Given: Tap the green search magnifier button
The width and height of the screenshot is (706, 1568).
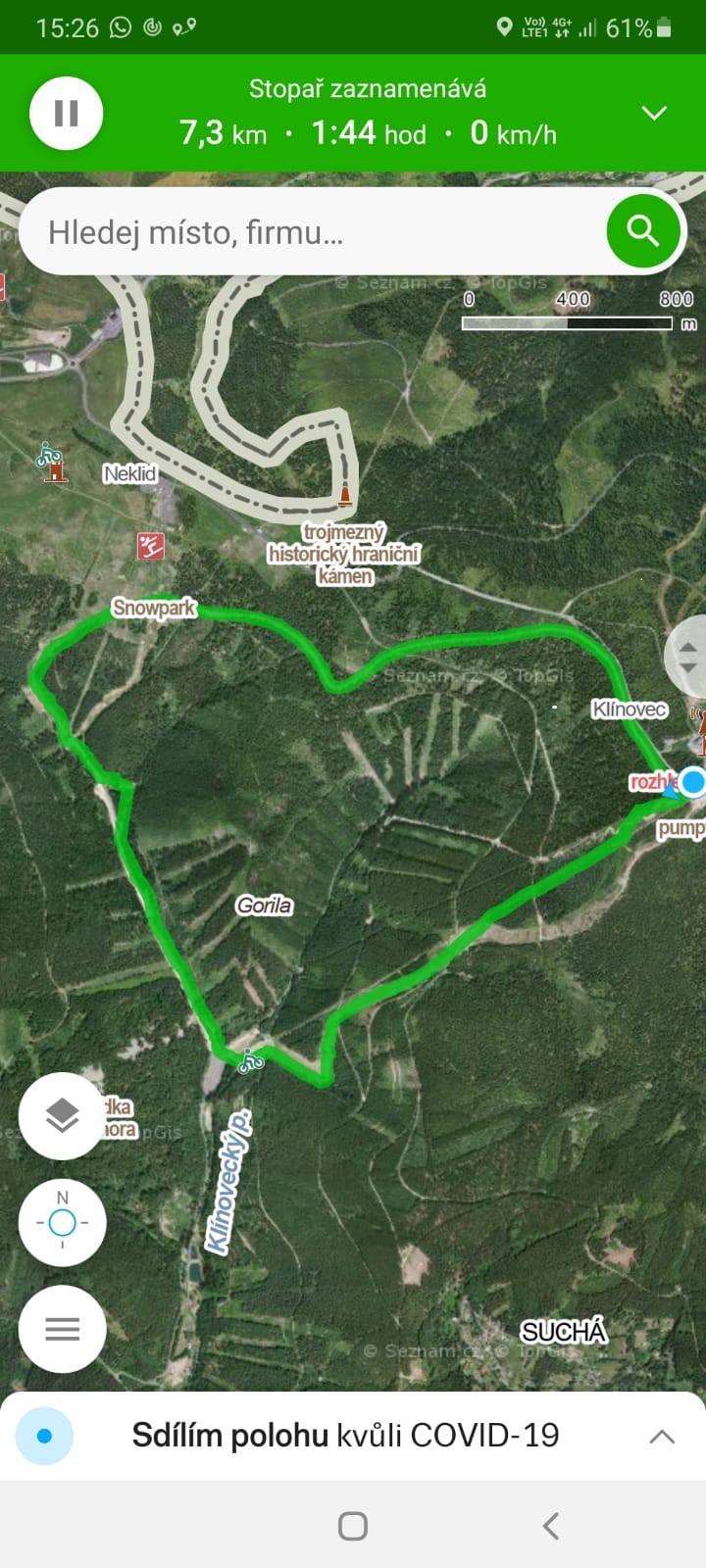Looking at the screenshot, I should [642, 232].
